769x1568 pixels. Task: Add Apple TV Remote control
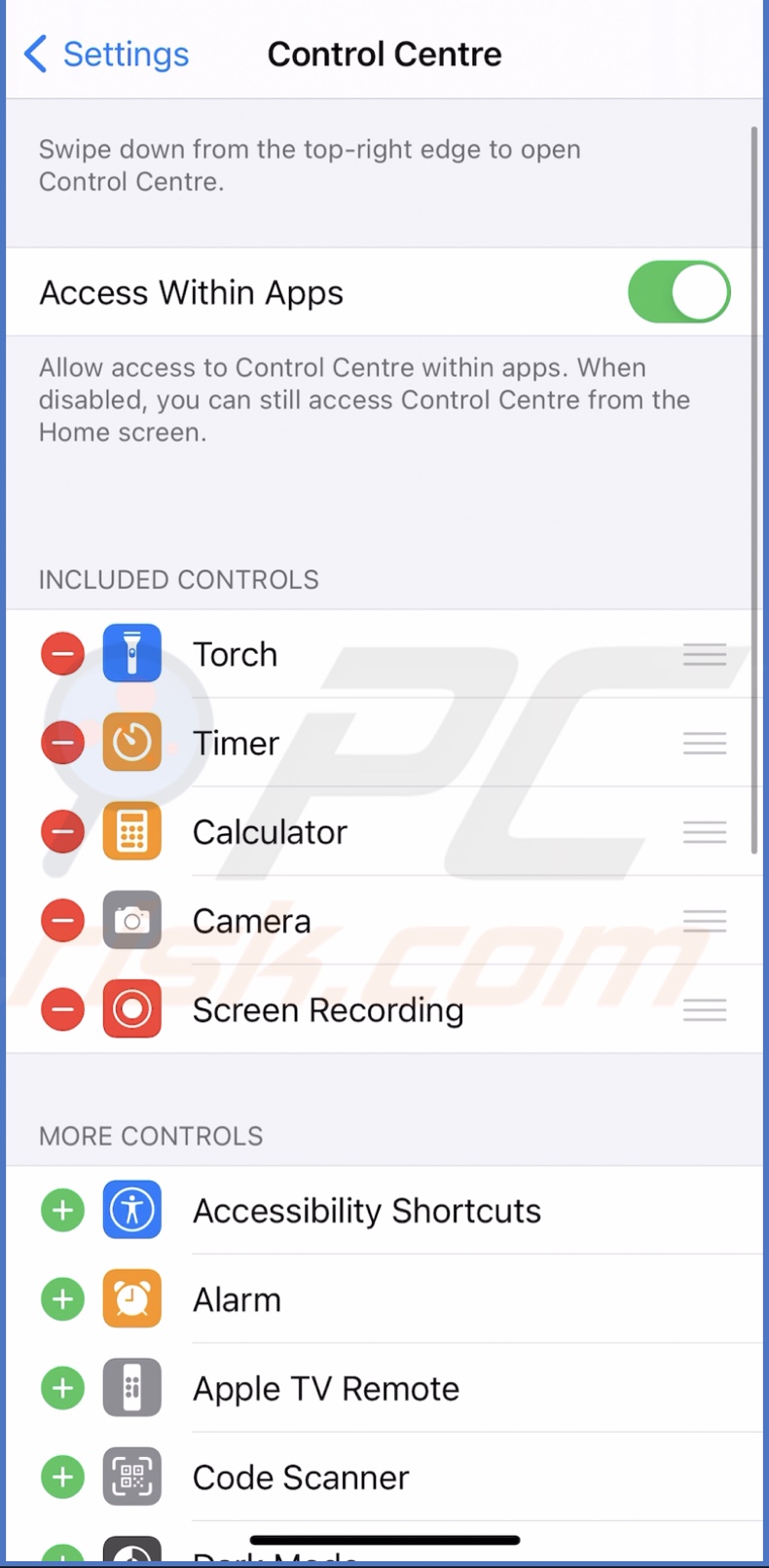62,1388
